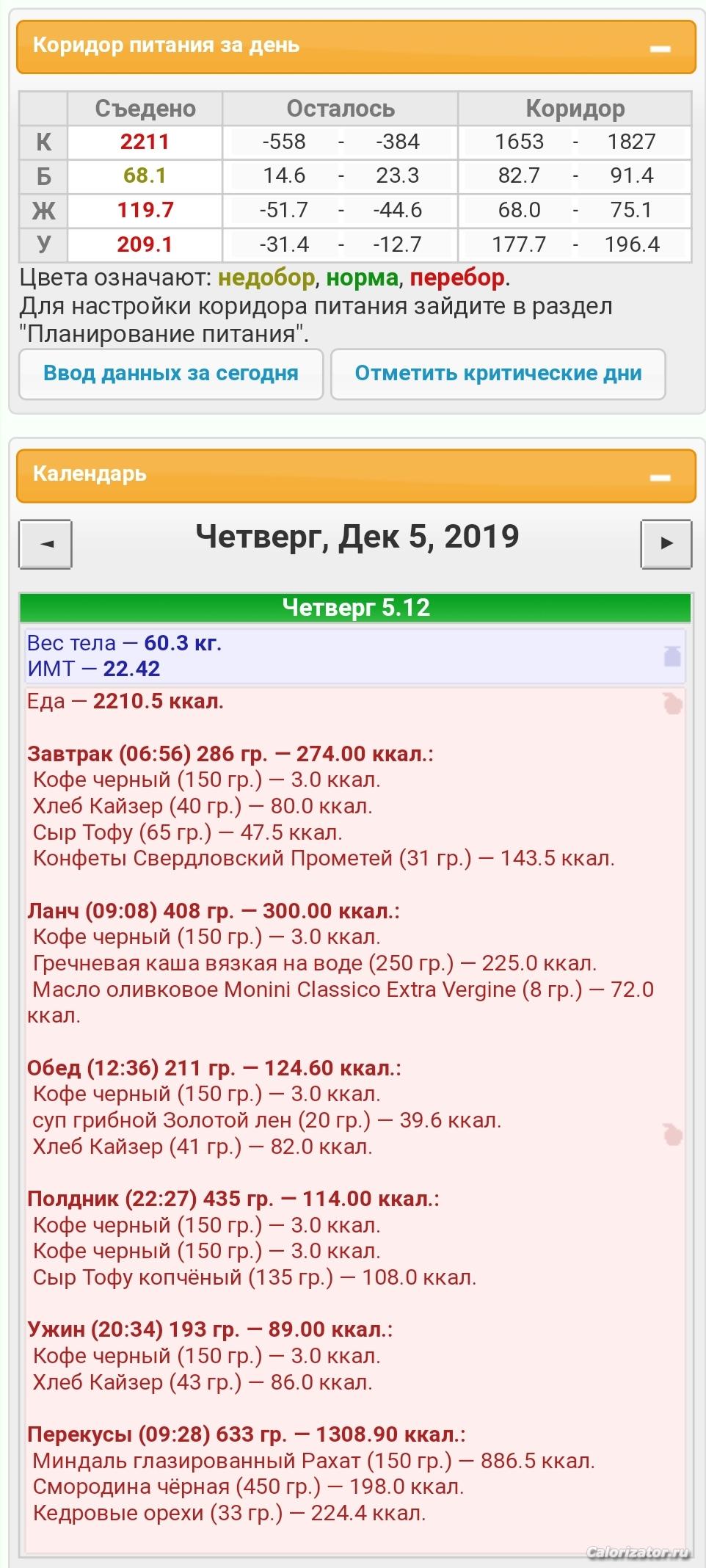706x1568 pixels.
Task: Tap 'Отметить критические дни' button
Action: pyautogui.click(x=498, y=374)
